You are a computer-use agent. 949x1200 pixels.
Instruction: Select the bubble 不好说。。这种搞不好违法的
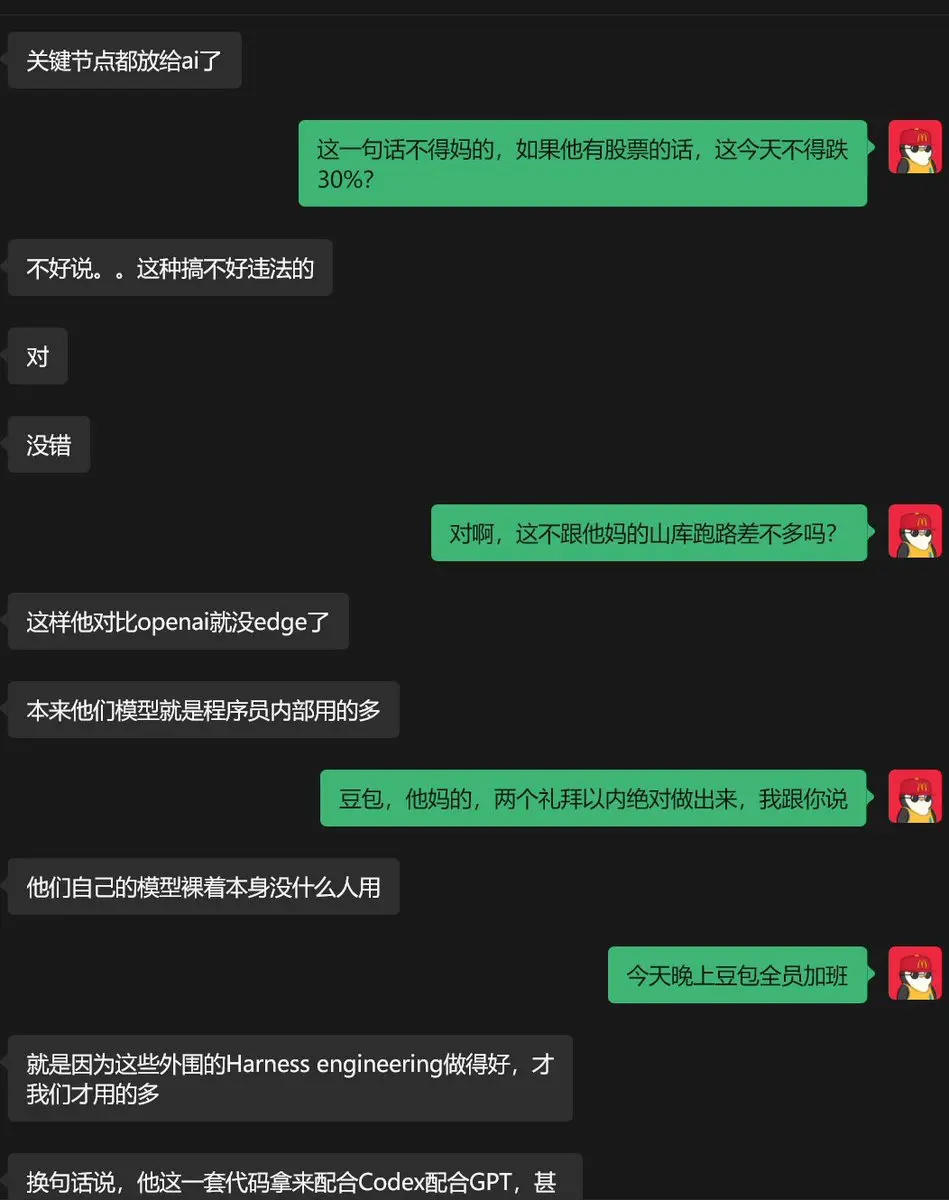click(169, 267)
